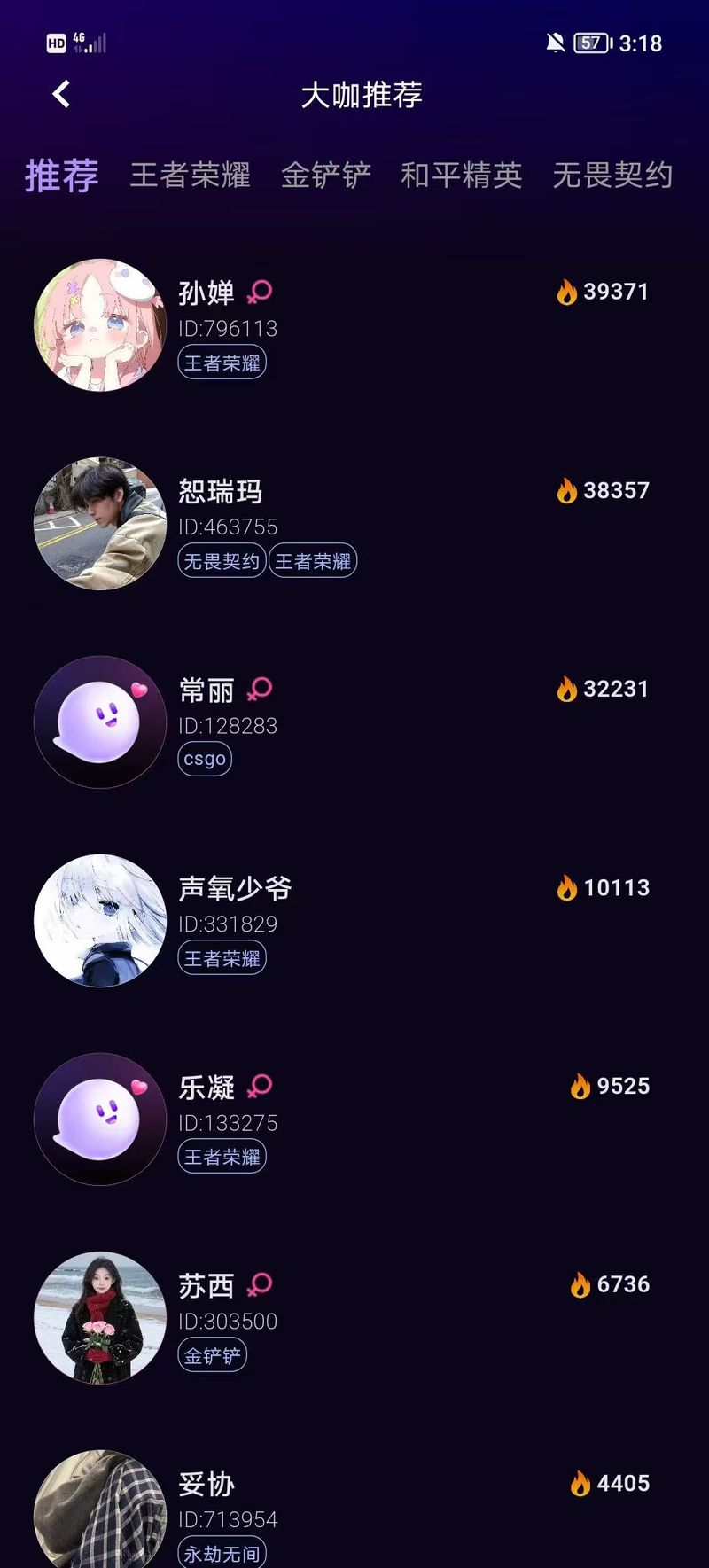Switch to the 无畏契约 tab
Viewport: 709px width, 1568px height.
point(612,175)
